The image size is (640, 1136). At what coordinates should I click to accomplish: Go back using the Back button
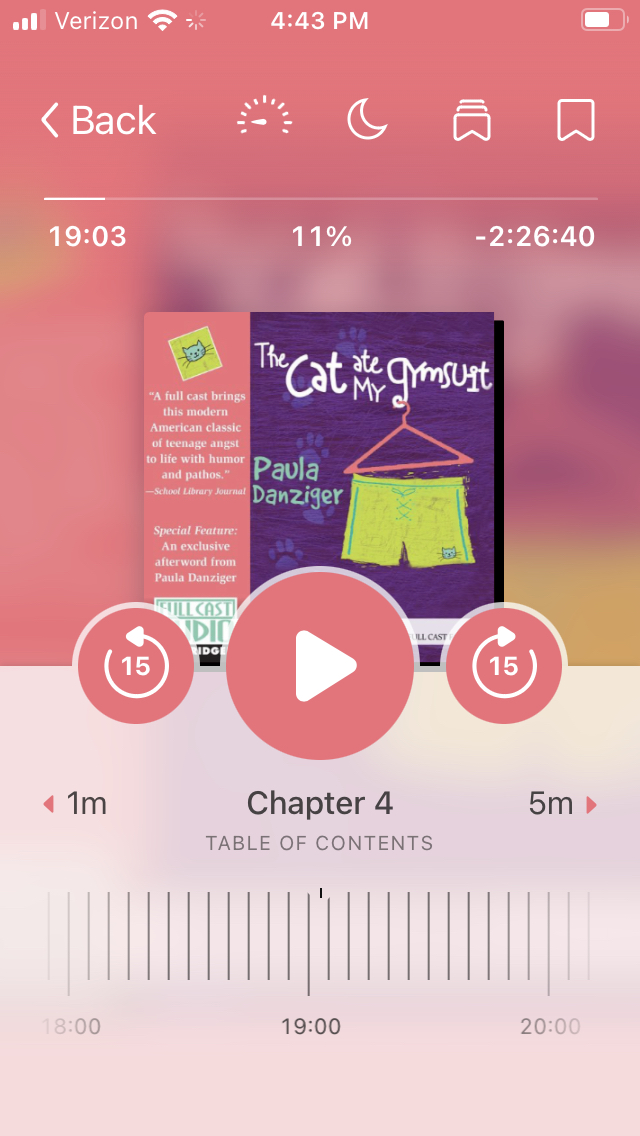tap(98, 121)
